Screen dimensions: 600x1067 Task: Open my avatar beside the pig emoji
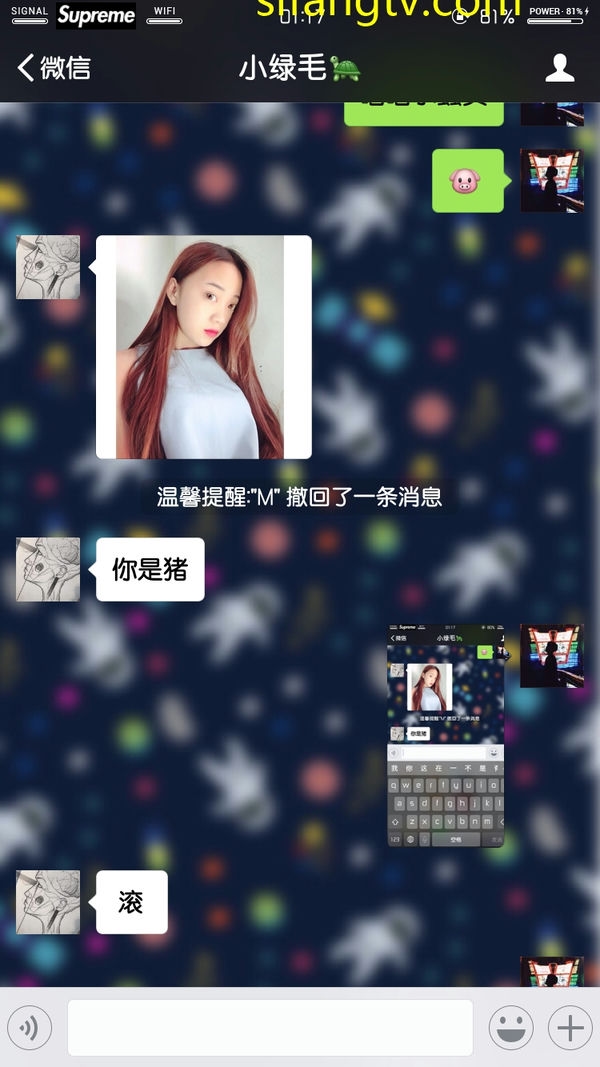(551, 180)
